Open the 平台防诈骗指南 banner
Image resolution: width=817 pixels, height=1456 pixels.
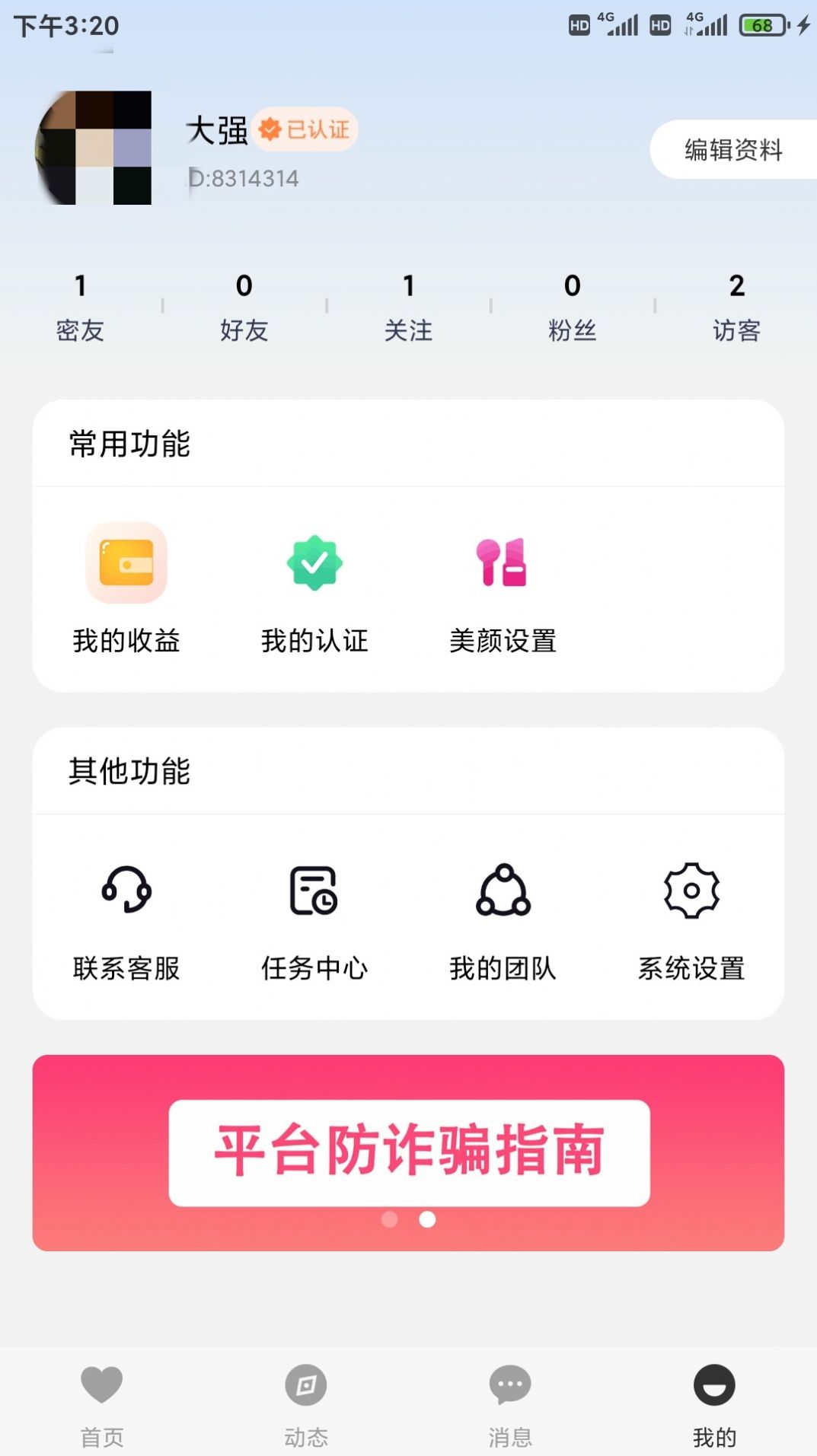coord(409,1151)
